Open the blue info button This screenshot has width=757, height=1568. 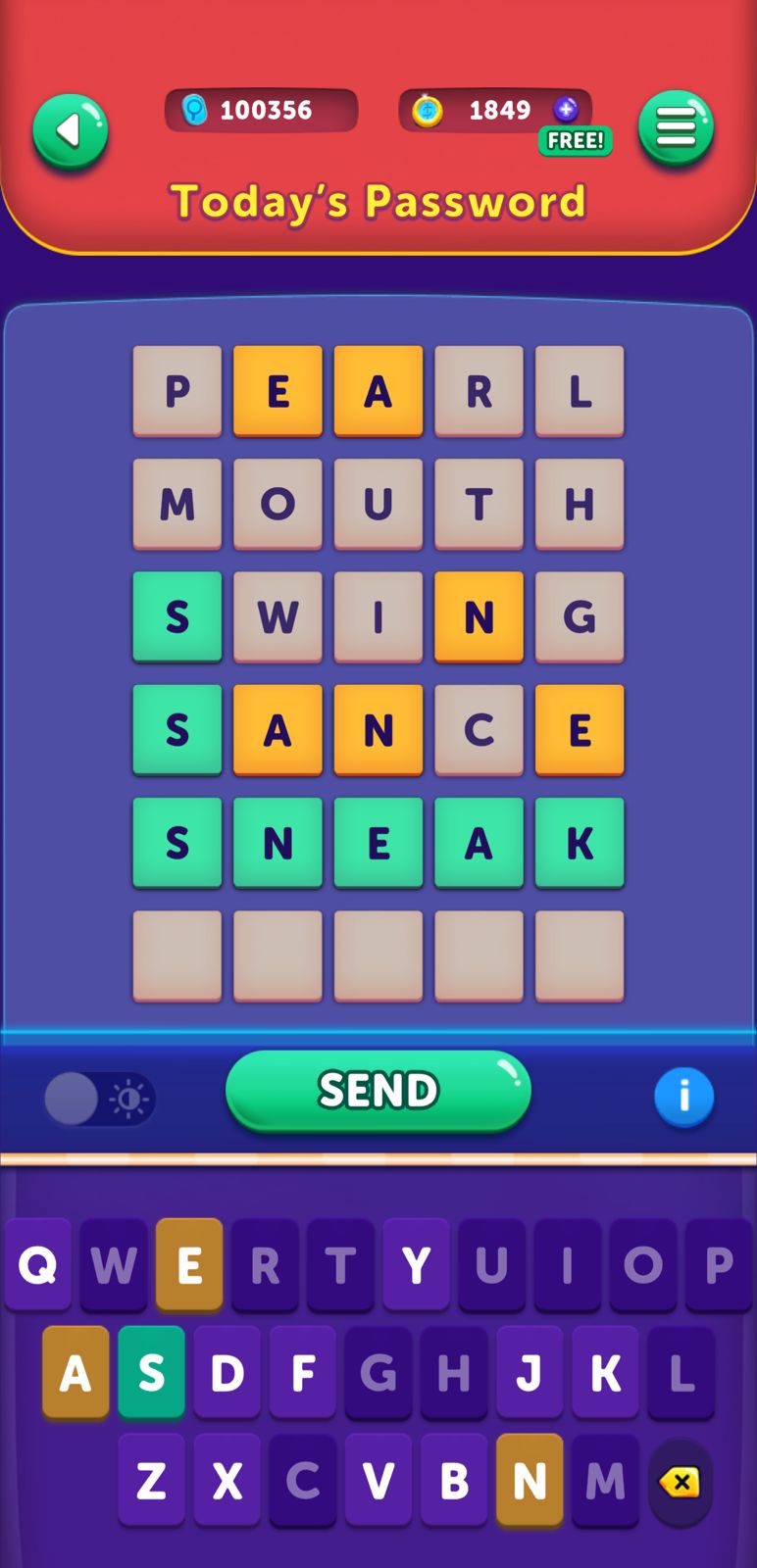pyautogui.click(x=683, y=1096)
